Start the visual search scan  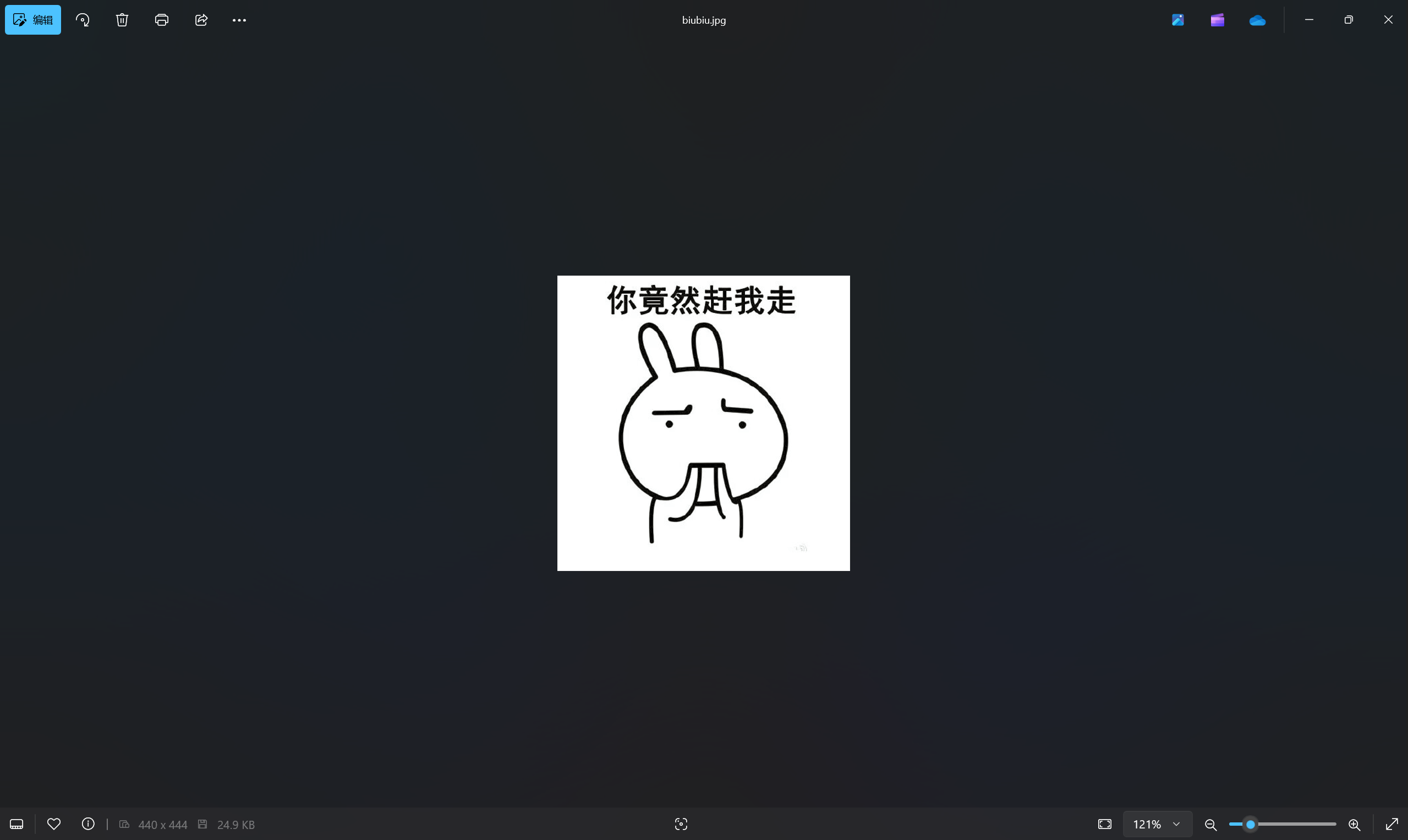tap(681, 824)
